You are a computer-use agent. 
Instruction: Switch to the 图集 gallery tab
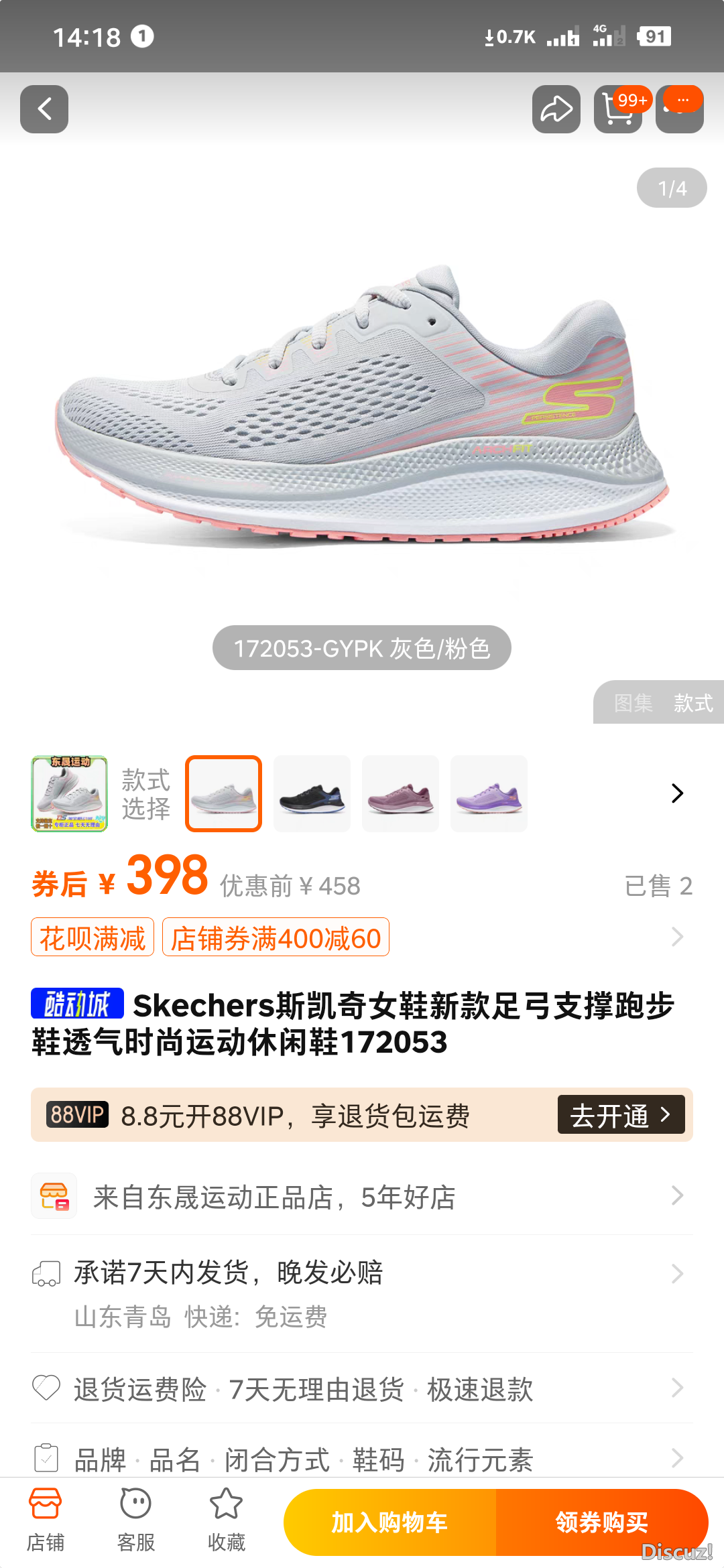pyautogui.click(x=633, y=703)
